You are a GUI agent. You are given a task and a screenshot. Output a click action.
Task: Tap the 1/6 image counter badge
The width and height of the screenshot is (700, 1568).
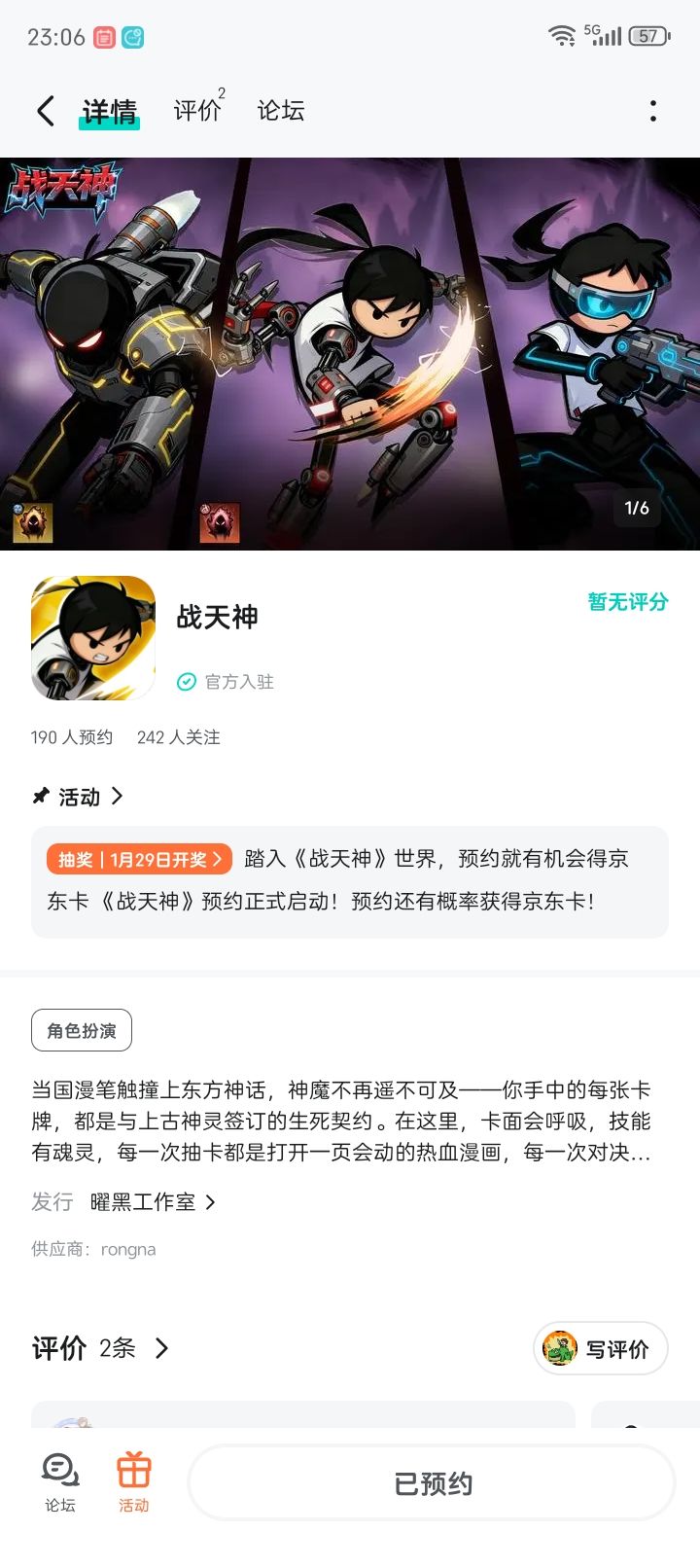(638, 509)
